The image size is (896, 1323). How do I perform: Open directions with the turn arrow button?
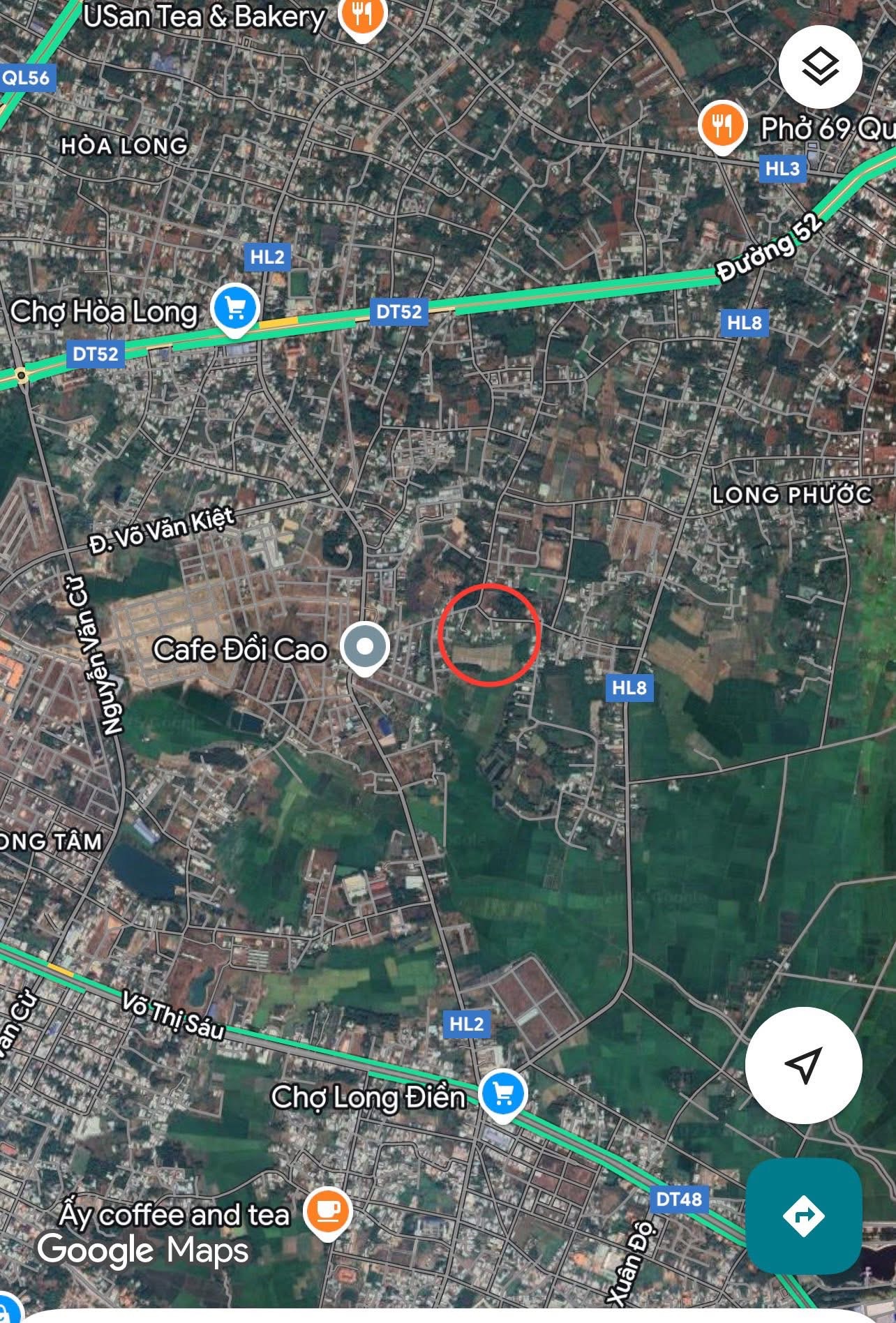(x=803, y=1216)
